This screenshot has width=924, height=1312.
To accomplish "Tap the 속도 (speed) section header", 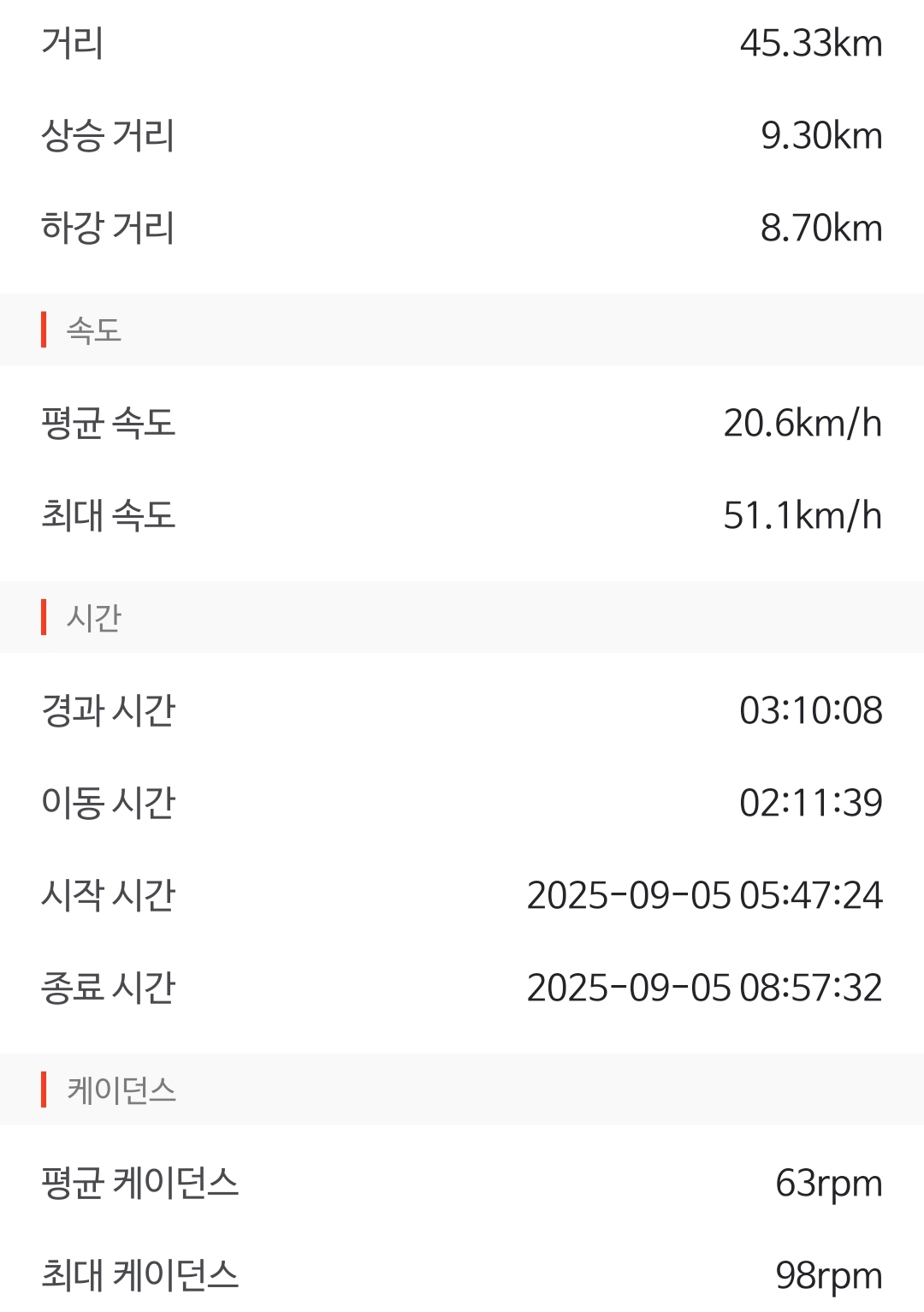I will tap(90, 332).
